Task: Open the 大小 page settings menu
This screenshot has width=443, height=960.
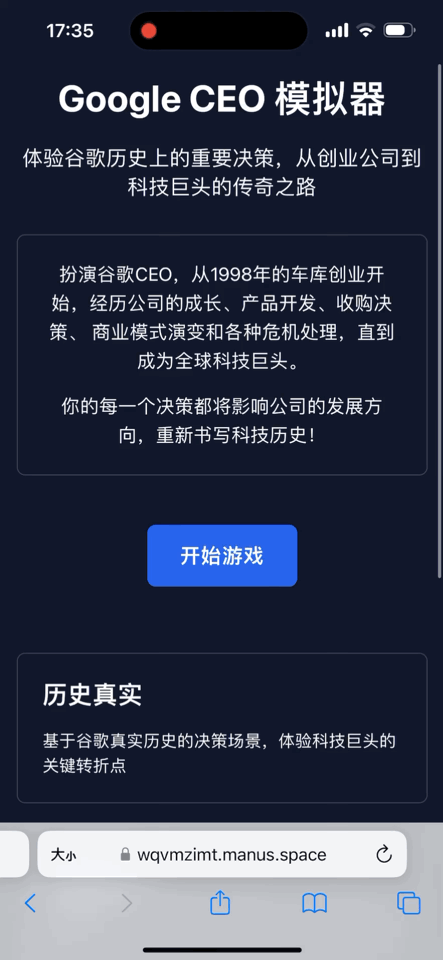Action: pyautogui.click(x=64, y=855)
